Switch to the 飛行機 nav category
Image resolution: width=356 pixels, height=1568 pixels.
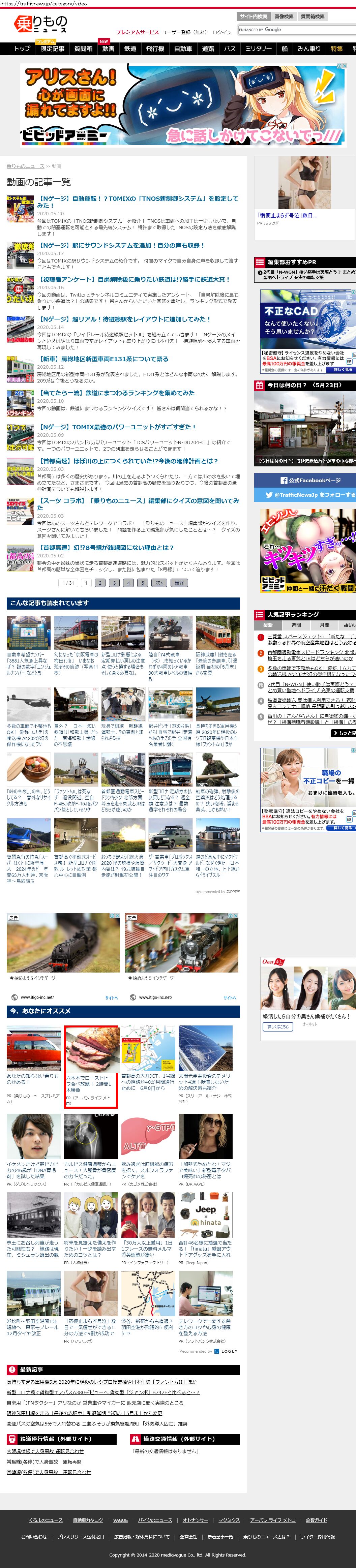click(x=155, y=49)
